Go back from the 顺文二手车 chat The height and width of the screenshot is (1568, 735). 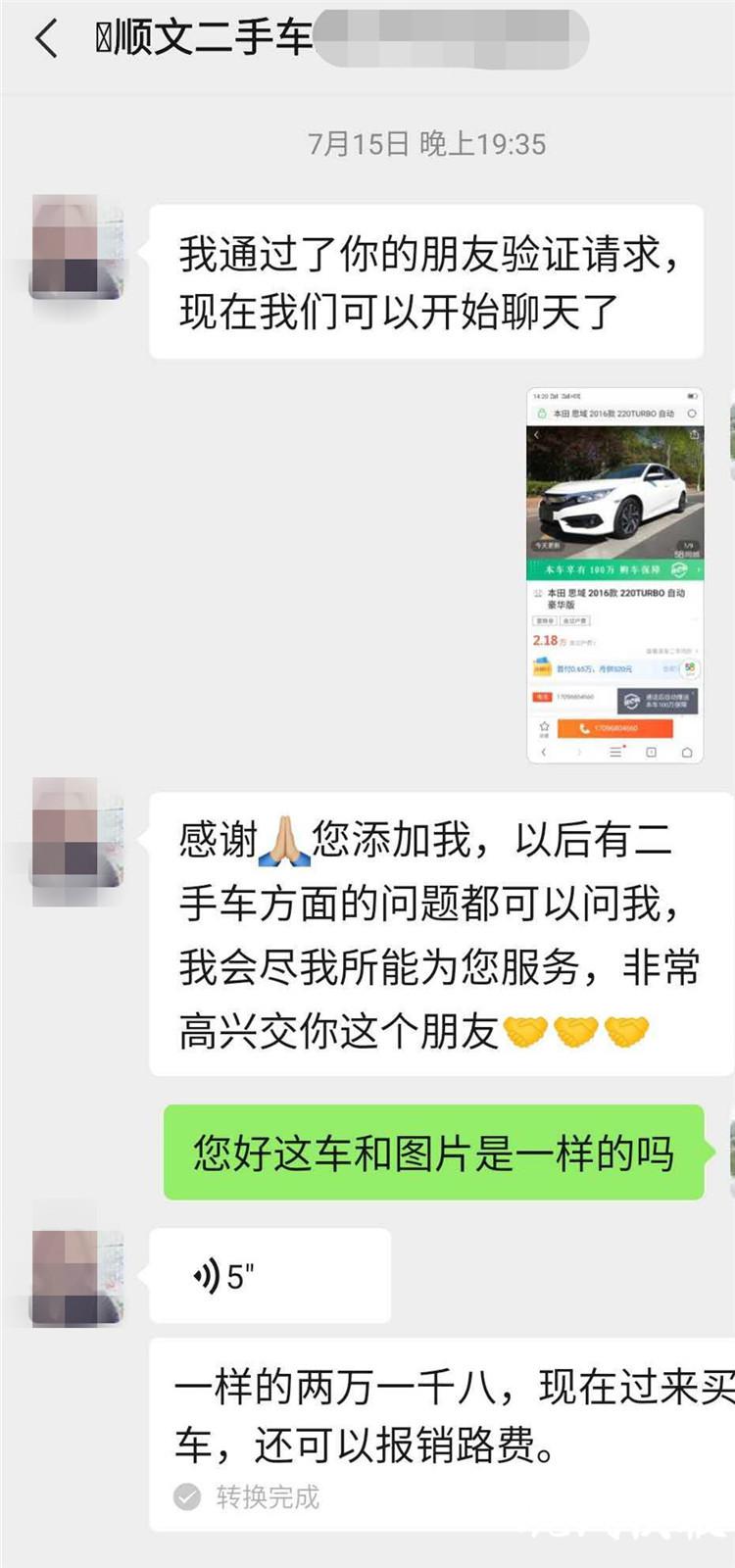point(46,39)
